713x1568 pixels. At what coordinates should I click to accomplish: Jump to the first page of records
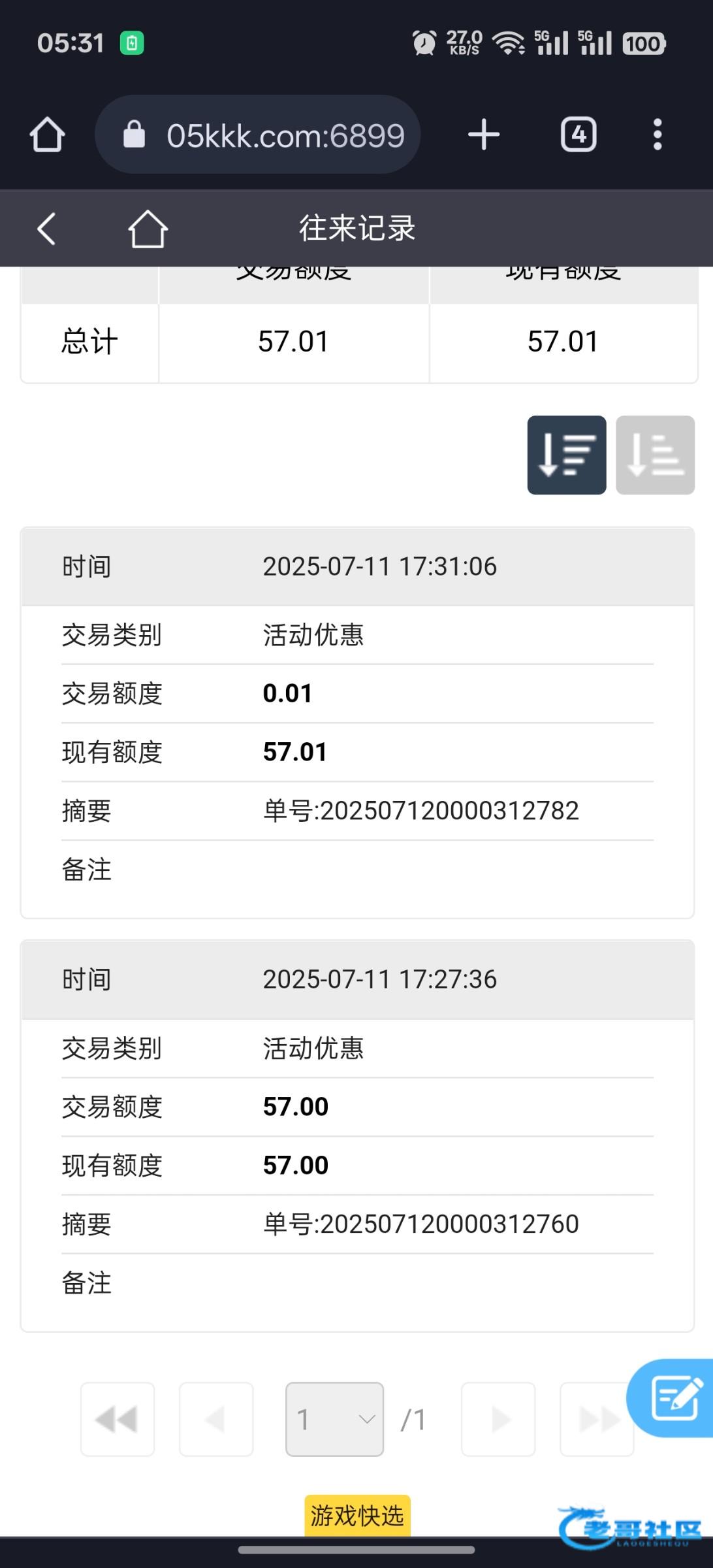click(118, 1419)
